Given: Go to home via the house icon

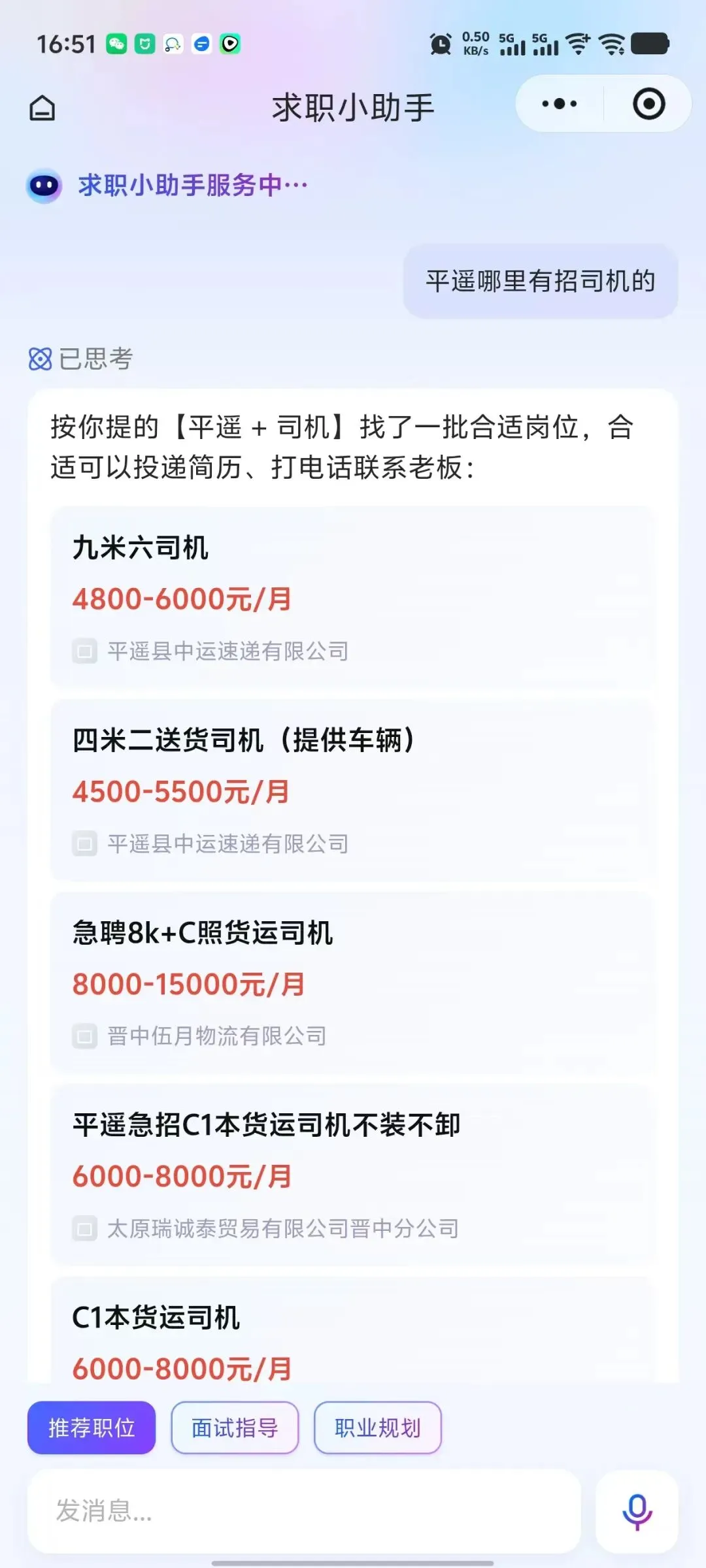Looking at the screenshot, I should pyautogui.click(x=42, y=108).
